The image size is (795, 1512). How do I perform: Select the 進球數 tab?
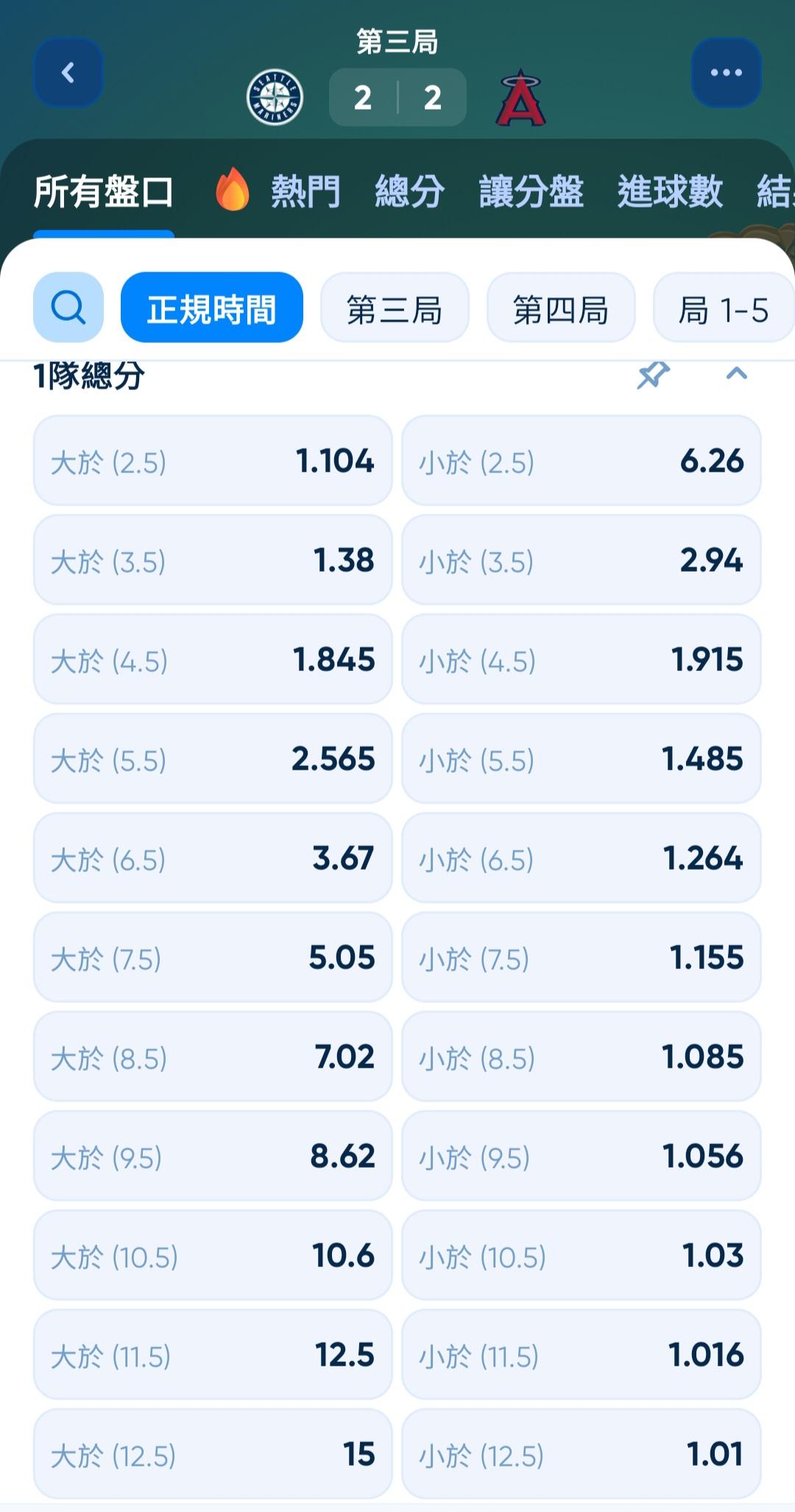(x=670, y=191)
